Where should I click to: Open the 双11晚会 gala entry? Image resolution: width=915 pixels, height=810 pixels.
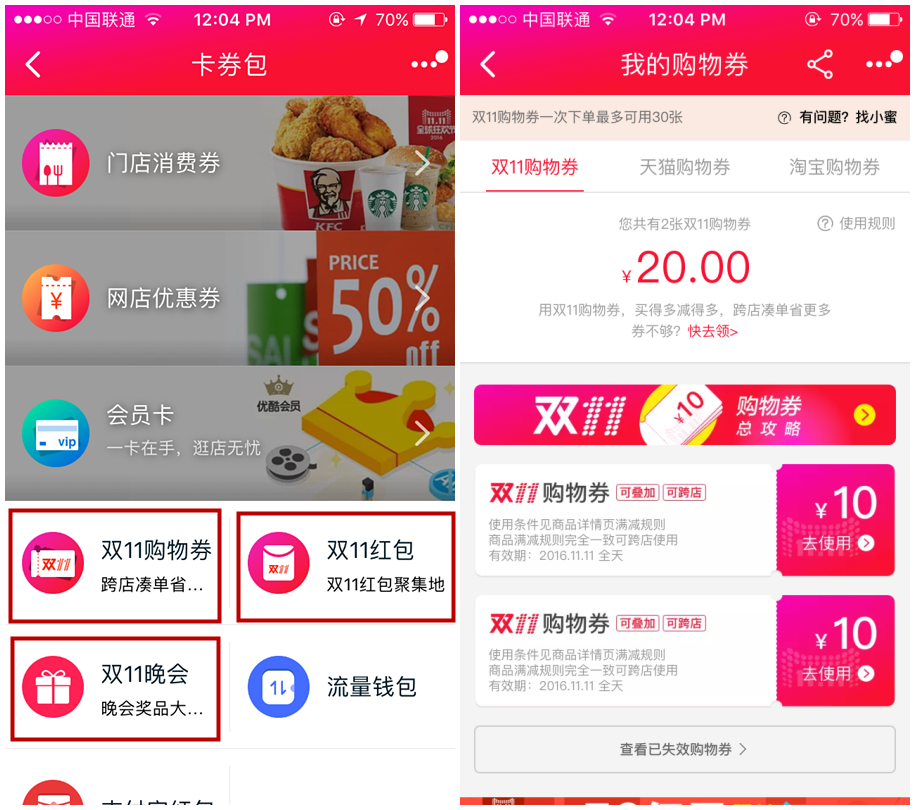click(x=115, y=688)
